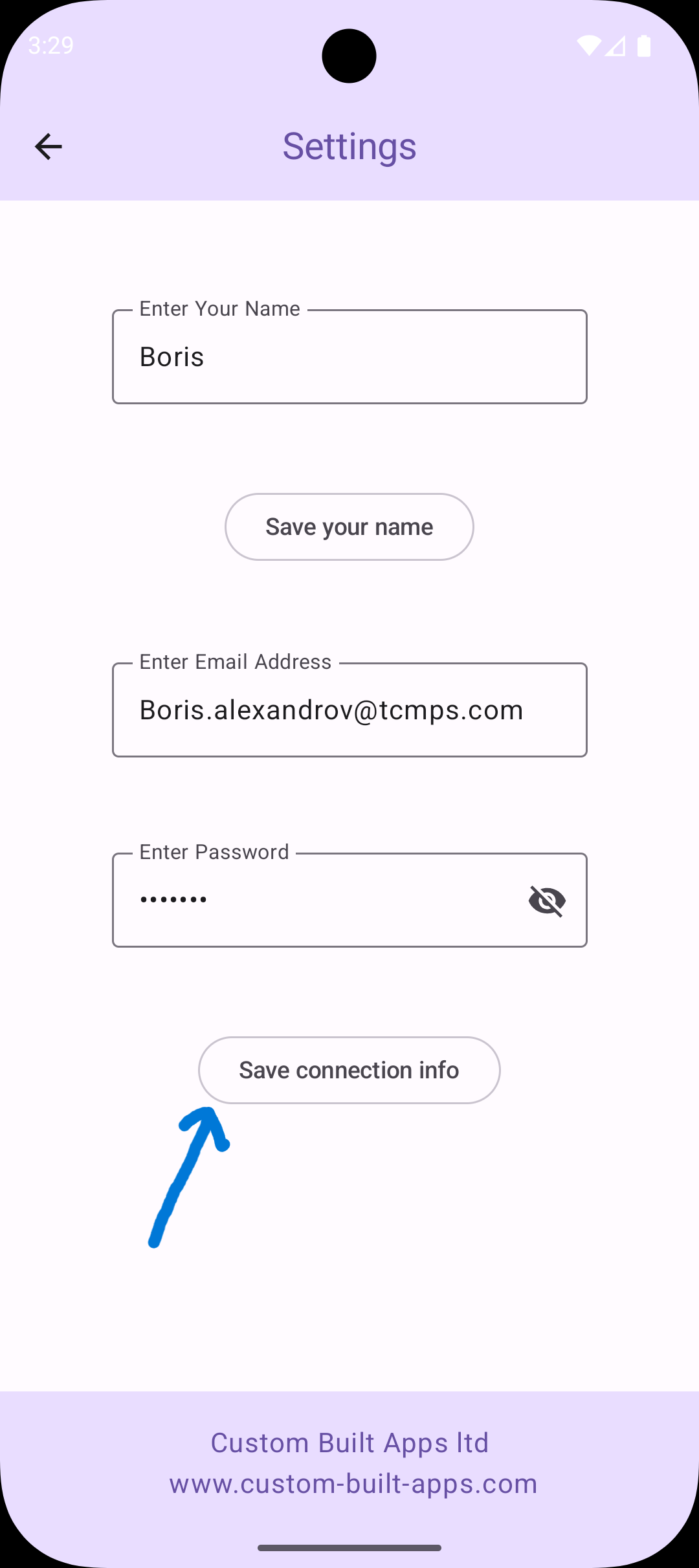Save connection info
This screenshot has height=1568, width=699.
(x=349, y=1071)
